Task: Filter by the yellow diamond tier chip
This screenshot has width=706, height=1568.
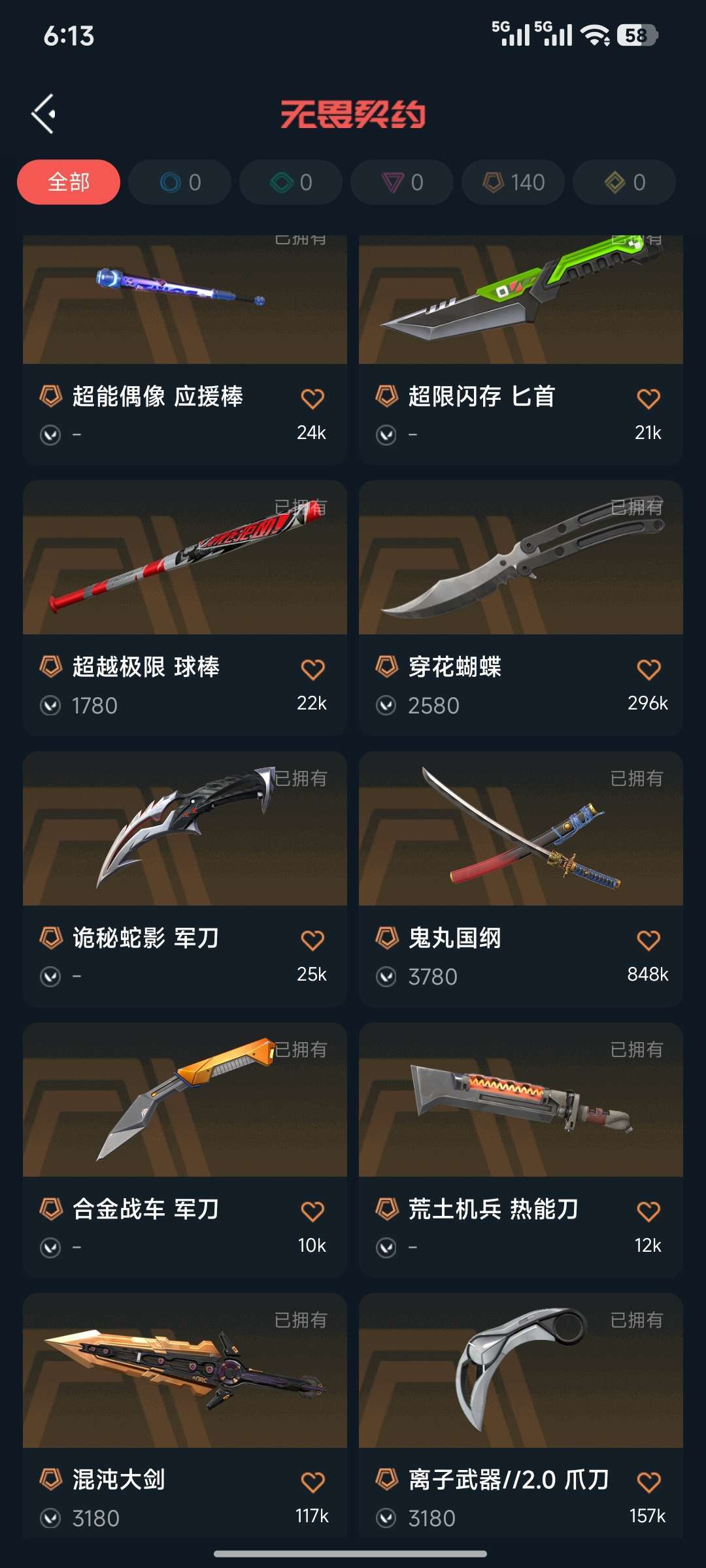Action: [x=624, y=182]
